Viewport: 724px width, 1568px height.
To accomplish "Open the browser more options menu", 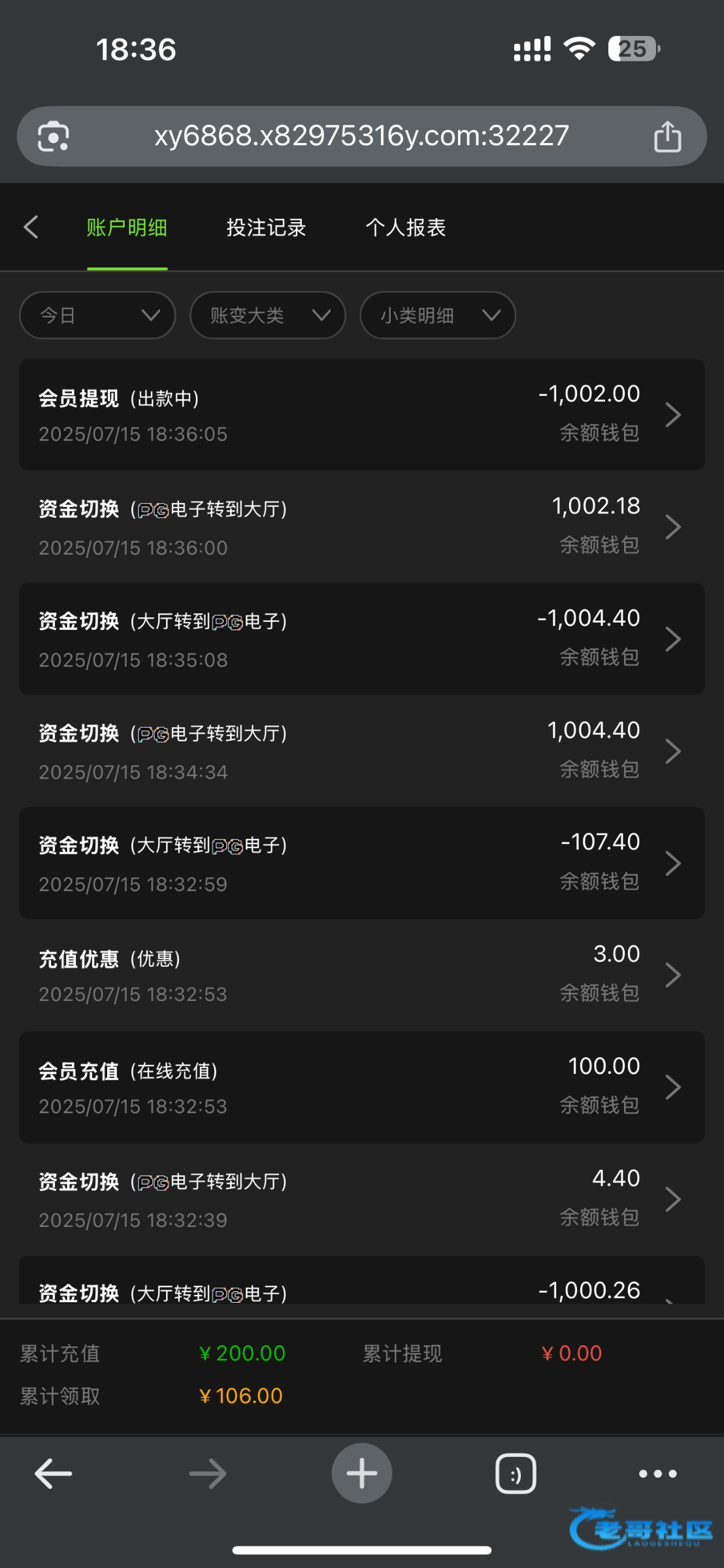I will (x=657, y=1473).
